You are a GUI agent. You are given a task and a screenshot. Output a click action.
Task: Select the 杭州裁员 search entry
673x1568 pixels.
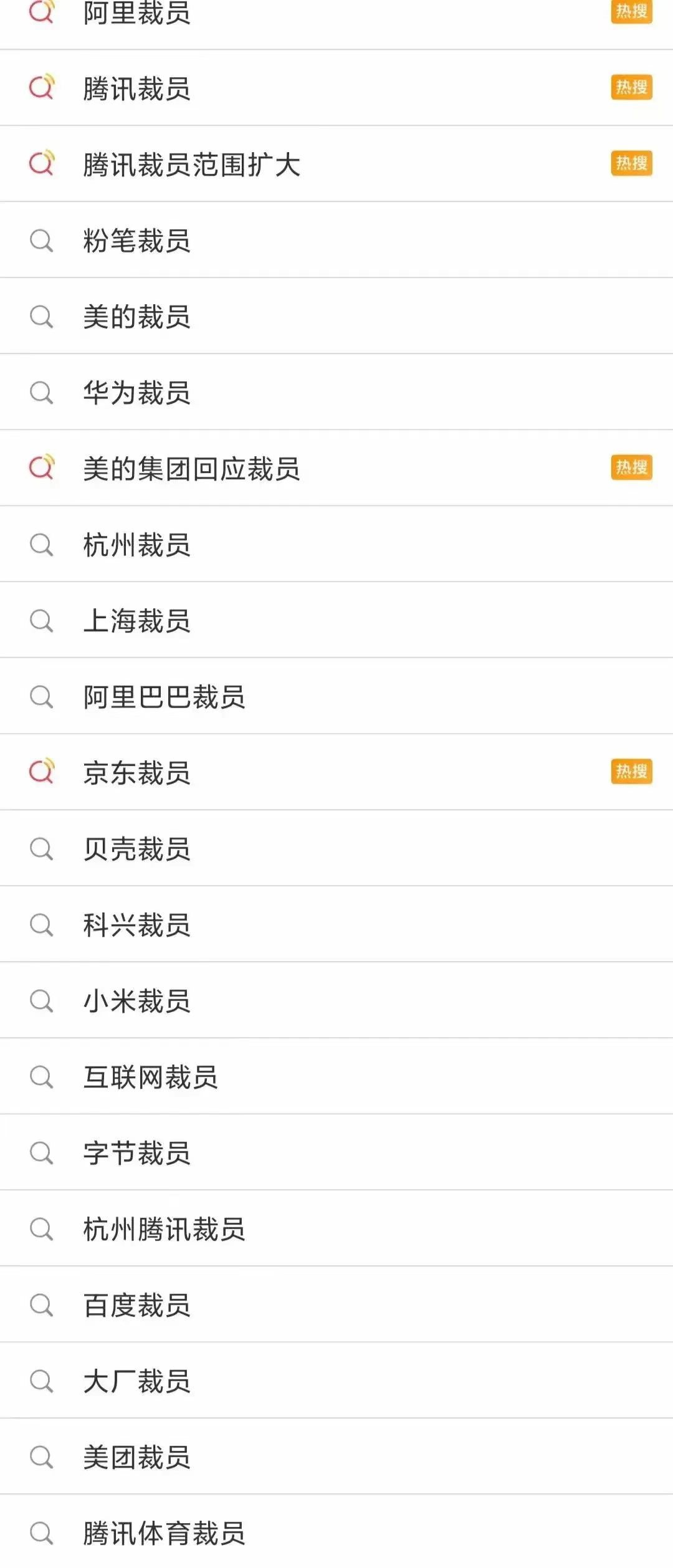[x=137, y=544]
